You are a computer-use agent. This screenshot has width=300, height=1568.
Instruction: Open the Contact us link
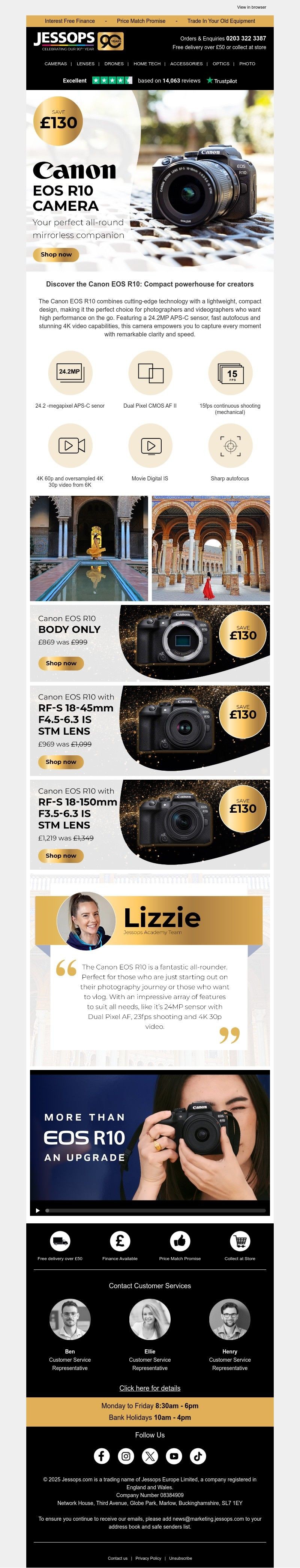pyautogui.click(x=117, y=1558)
